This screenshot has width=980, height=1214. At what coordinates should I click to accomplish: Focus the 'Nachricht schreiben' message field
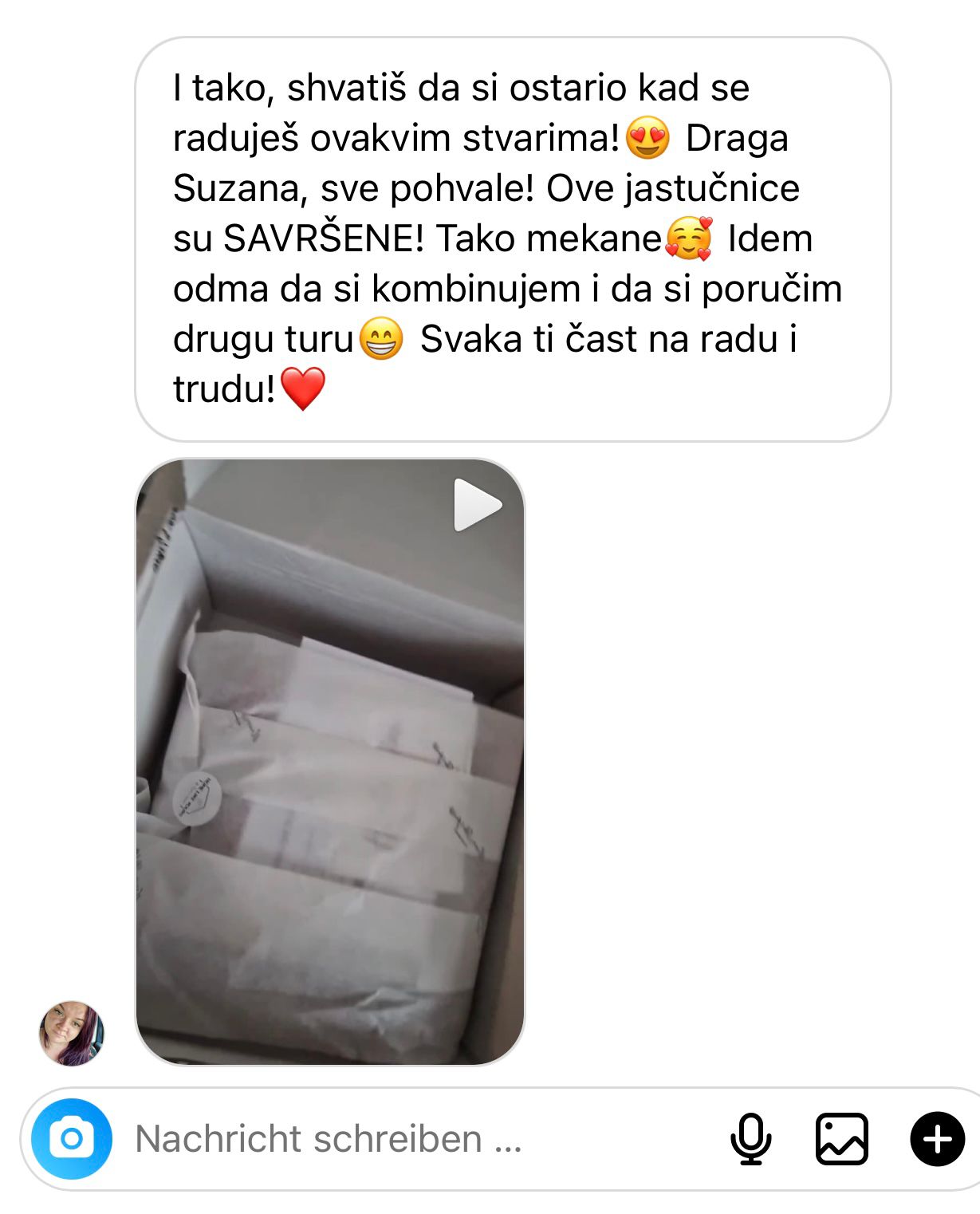[x=399, y=1138]
